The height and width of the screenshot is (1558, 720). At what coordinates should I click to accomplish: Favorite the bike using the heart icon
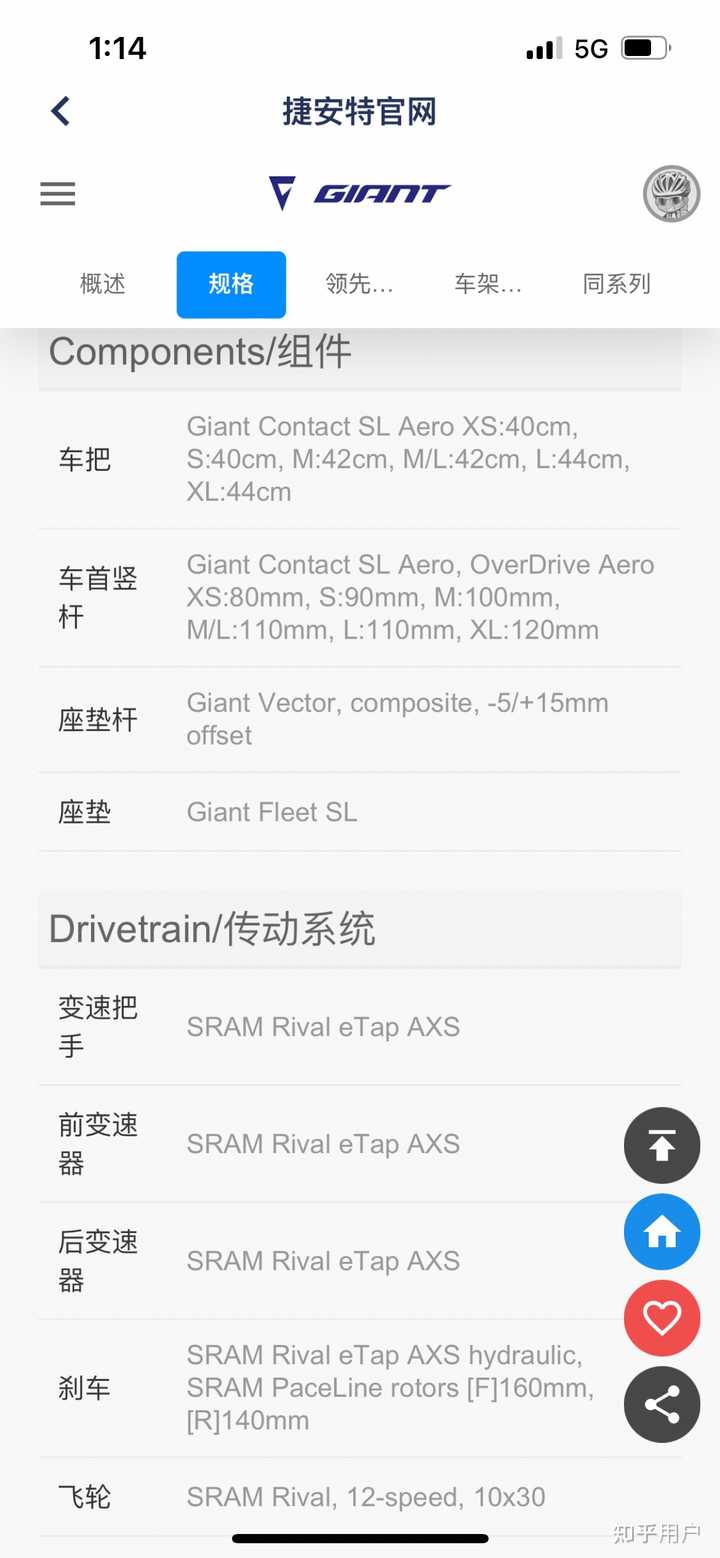(661, 1318)
